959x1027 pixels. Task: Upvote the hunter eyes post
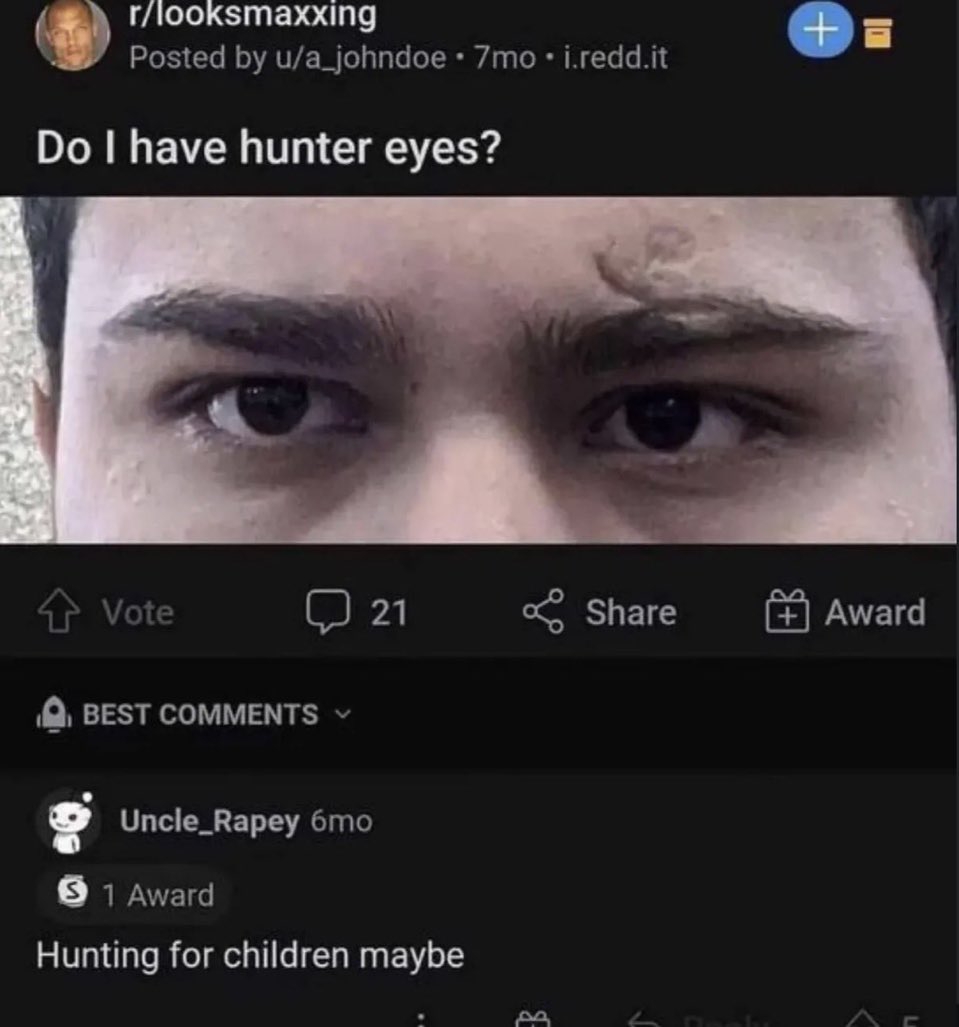[x=58, y=612]
